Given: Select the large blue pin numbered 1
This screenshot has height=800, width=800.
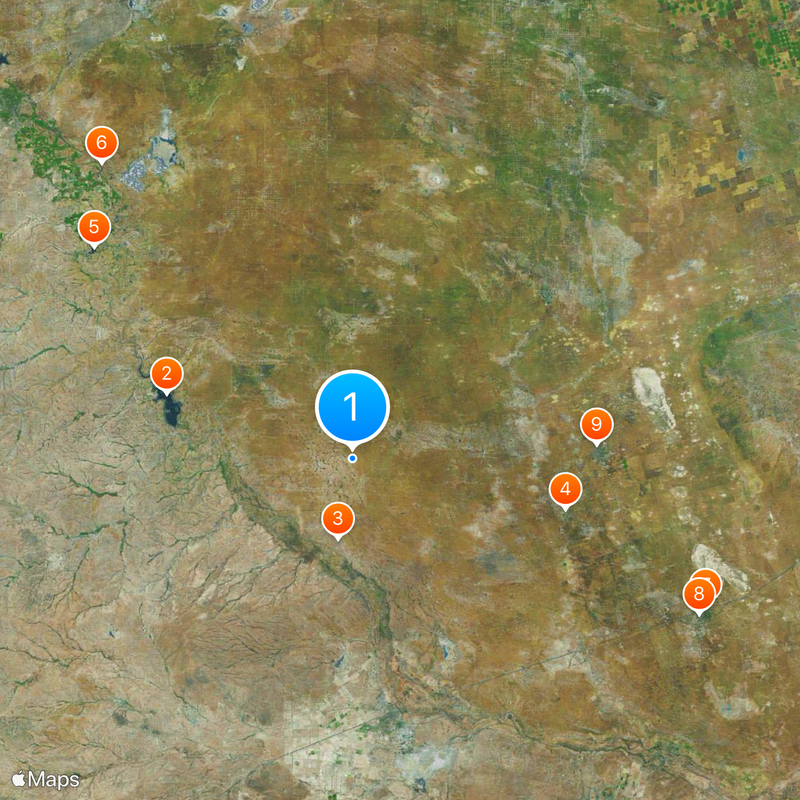Looking at the screenshot, I should pos(352,406).
